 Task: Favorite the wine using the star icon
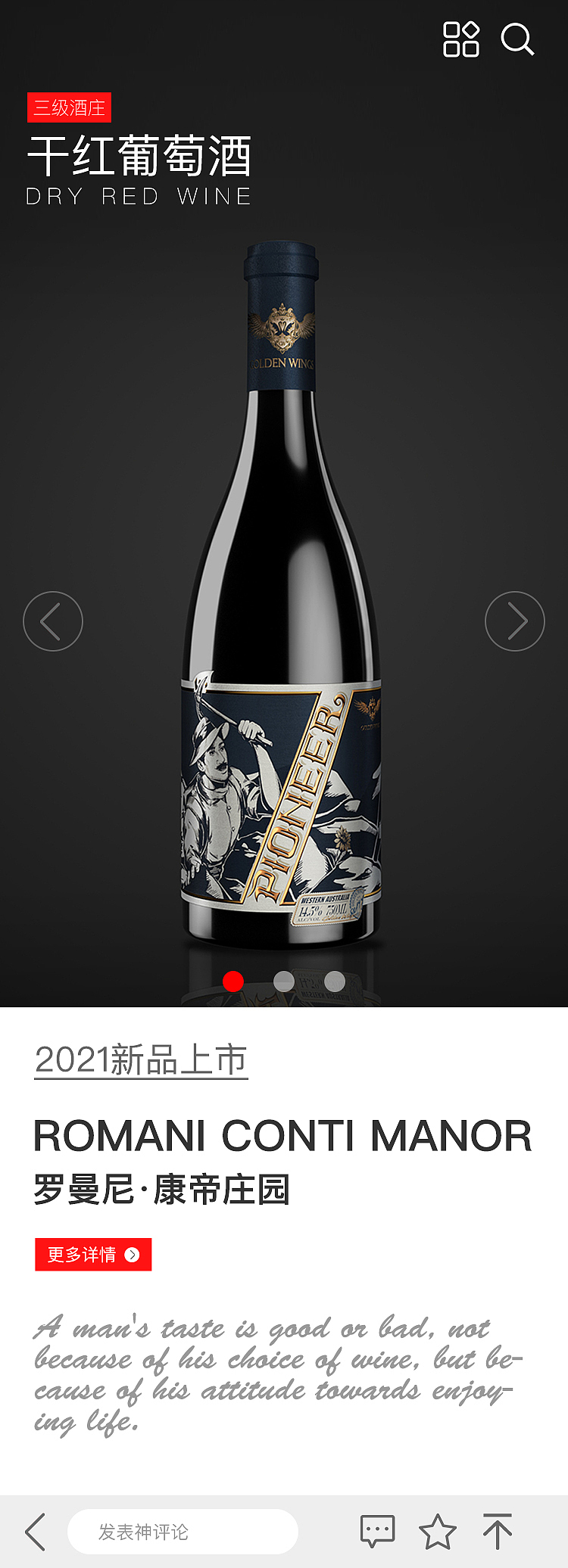[437, 1529]
